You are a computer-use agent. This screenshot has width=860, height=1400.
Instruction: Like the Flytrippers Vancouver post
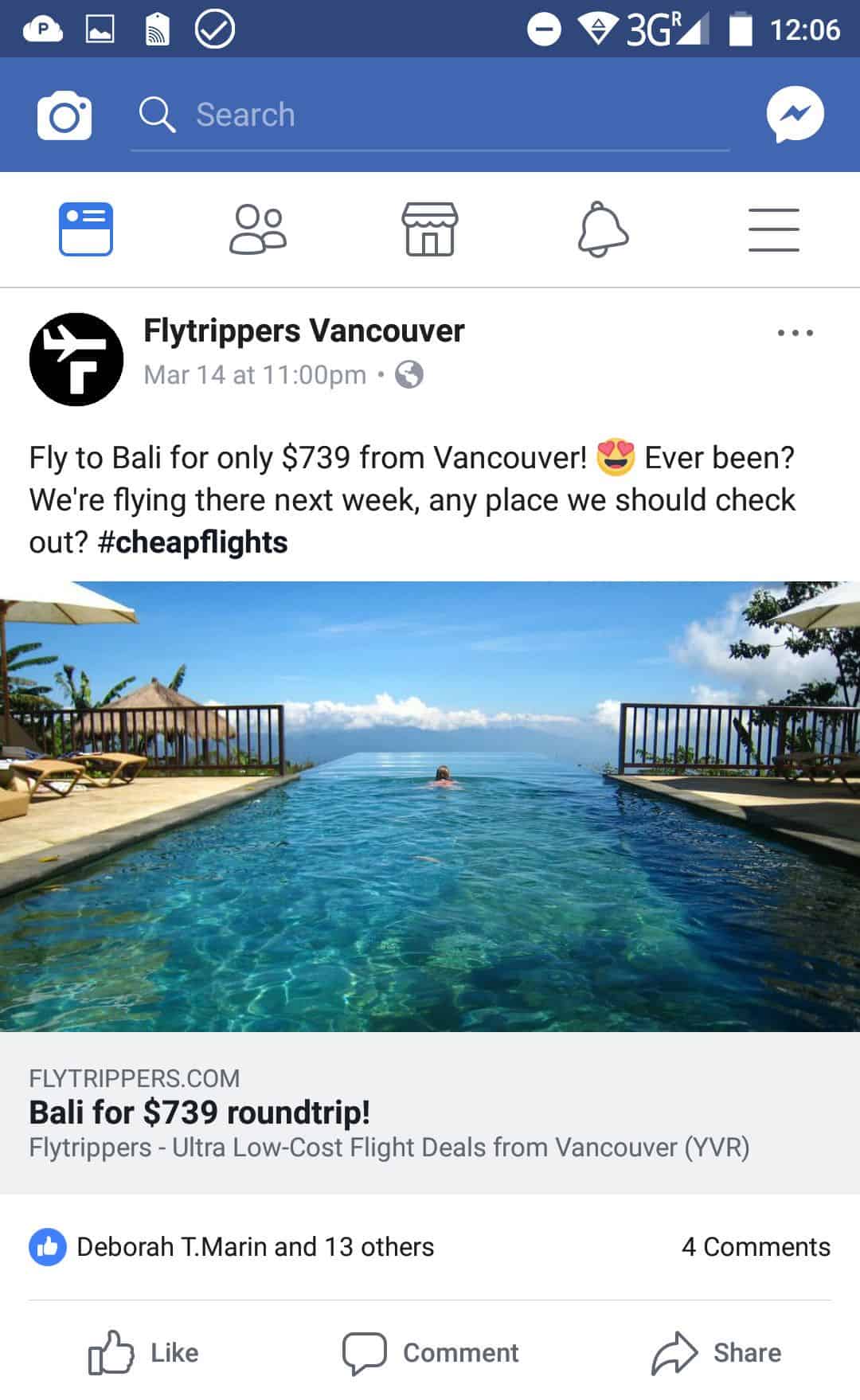coord(143,1352)
